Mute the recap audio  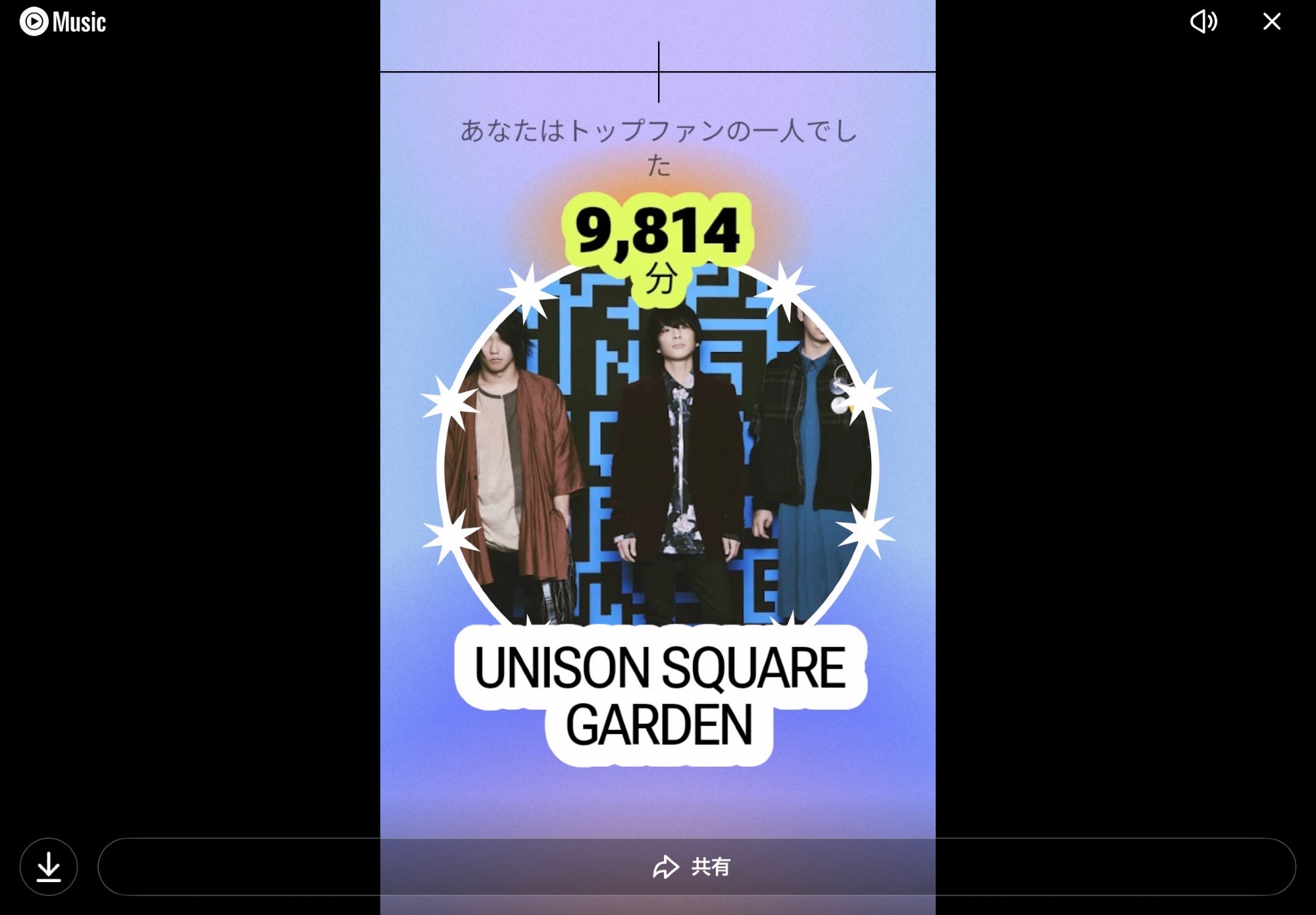(1203, 22)
